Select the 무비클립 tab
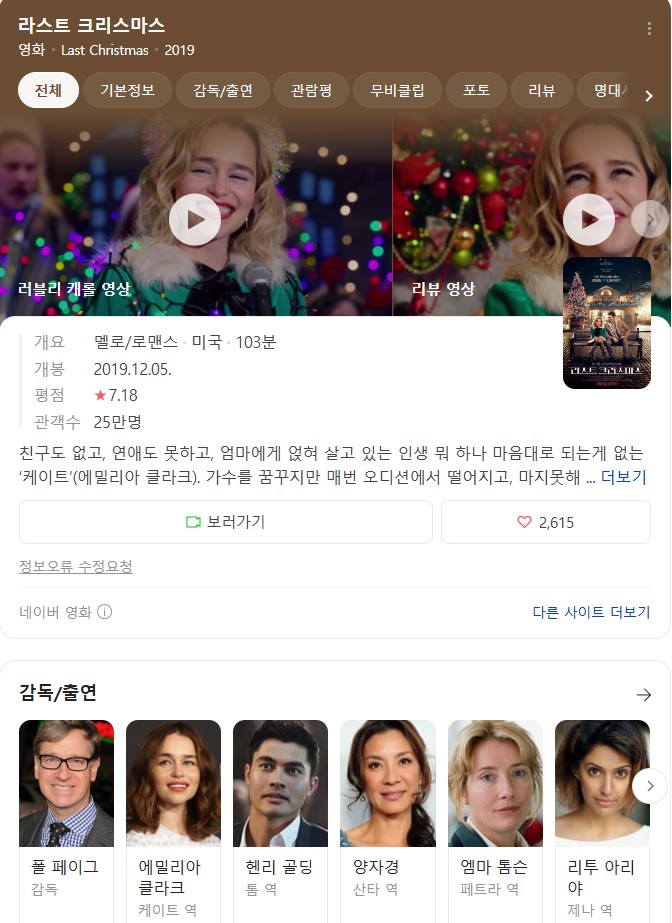Screen dimensions: 672x923 click(397, 90)
